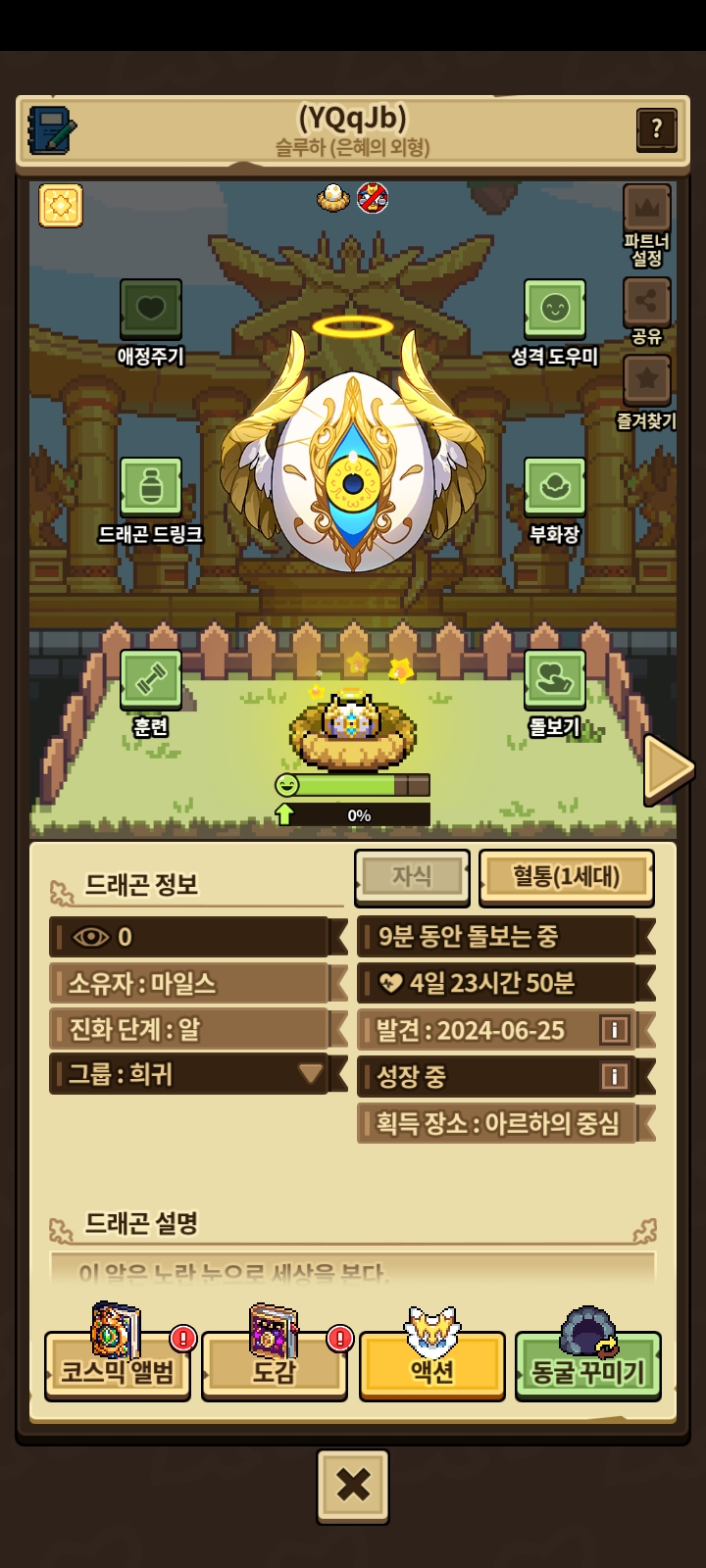Start 훈련 training
Viewport: 706px width, 1568px height.
151,679
